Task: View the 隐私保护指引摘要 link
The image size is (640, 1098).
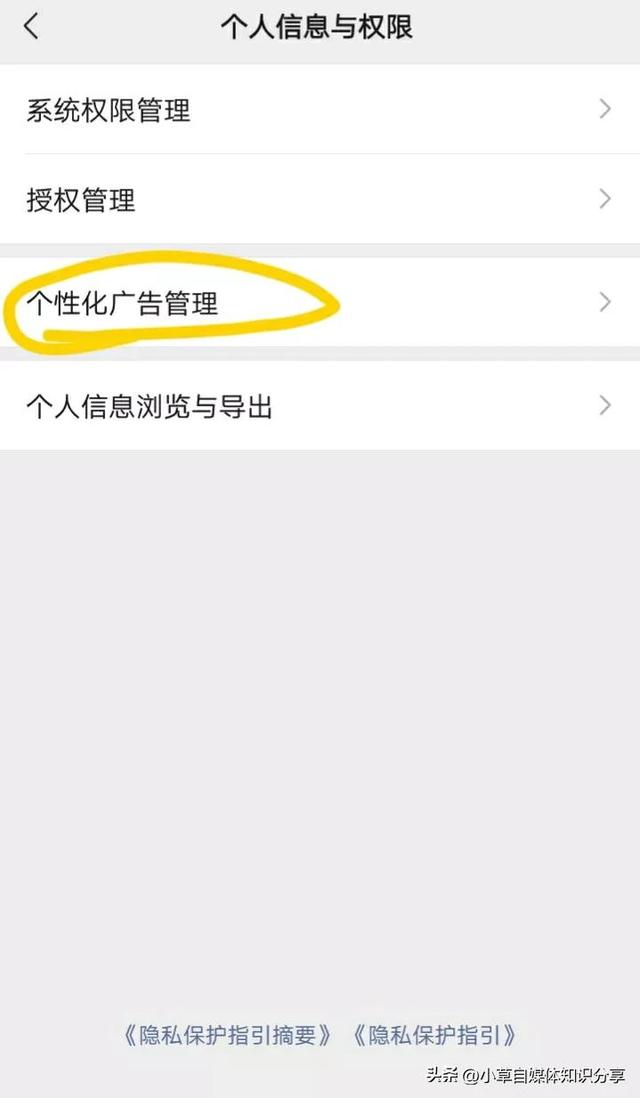Action: pyautogui.click(x=227, y=1035)
